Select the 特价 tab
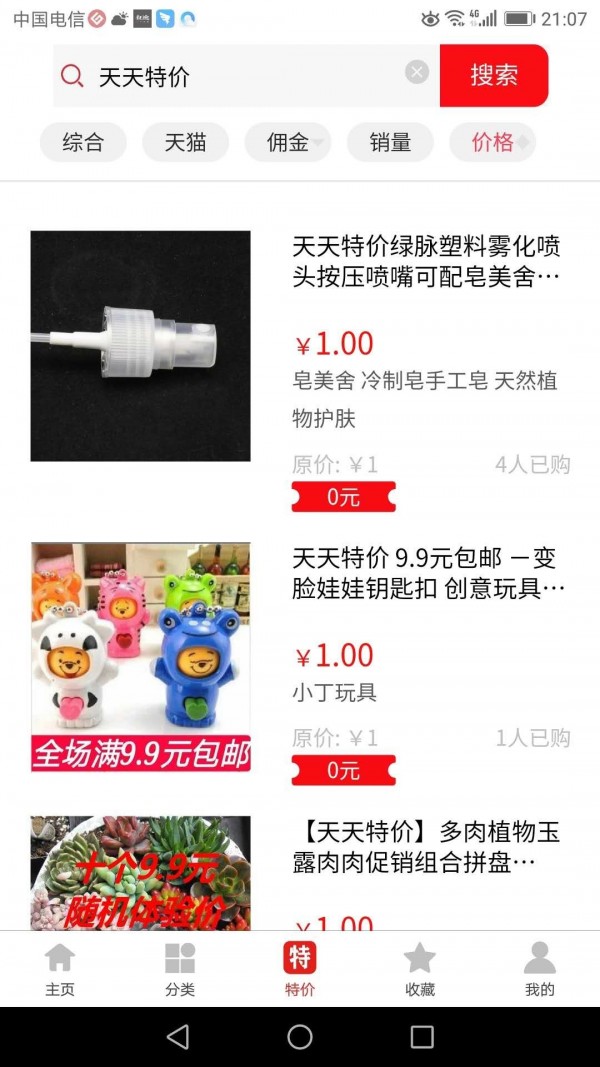The height and width of the screenshot is (1067, 600). tap(300, 969)
